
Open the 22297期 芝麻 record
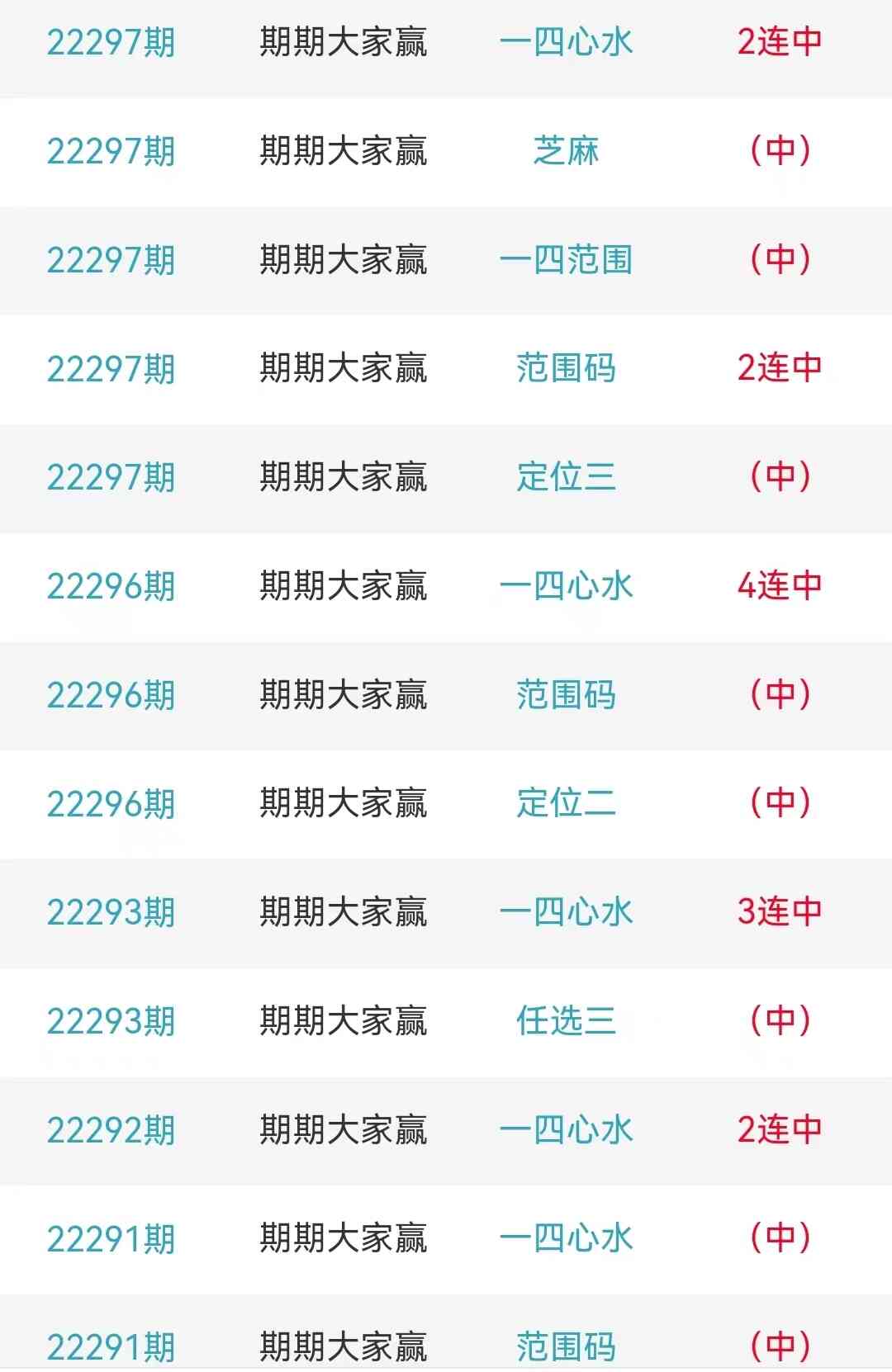click(566, 151)
